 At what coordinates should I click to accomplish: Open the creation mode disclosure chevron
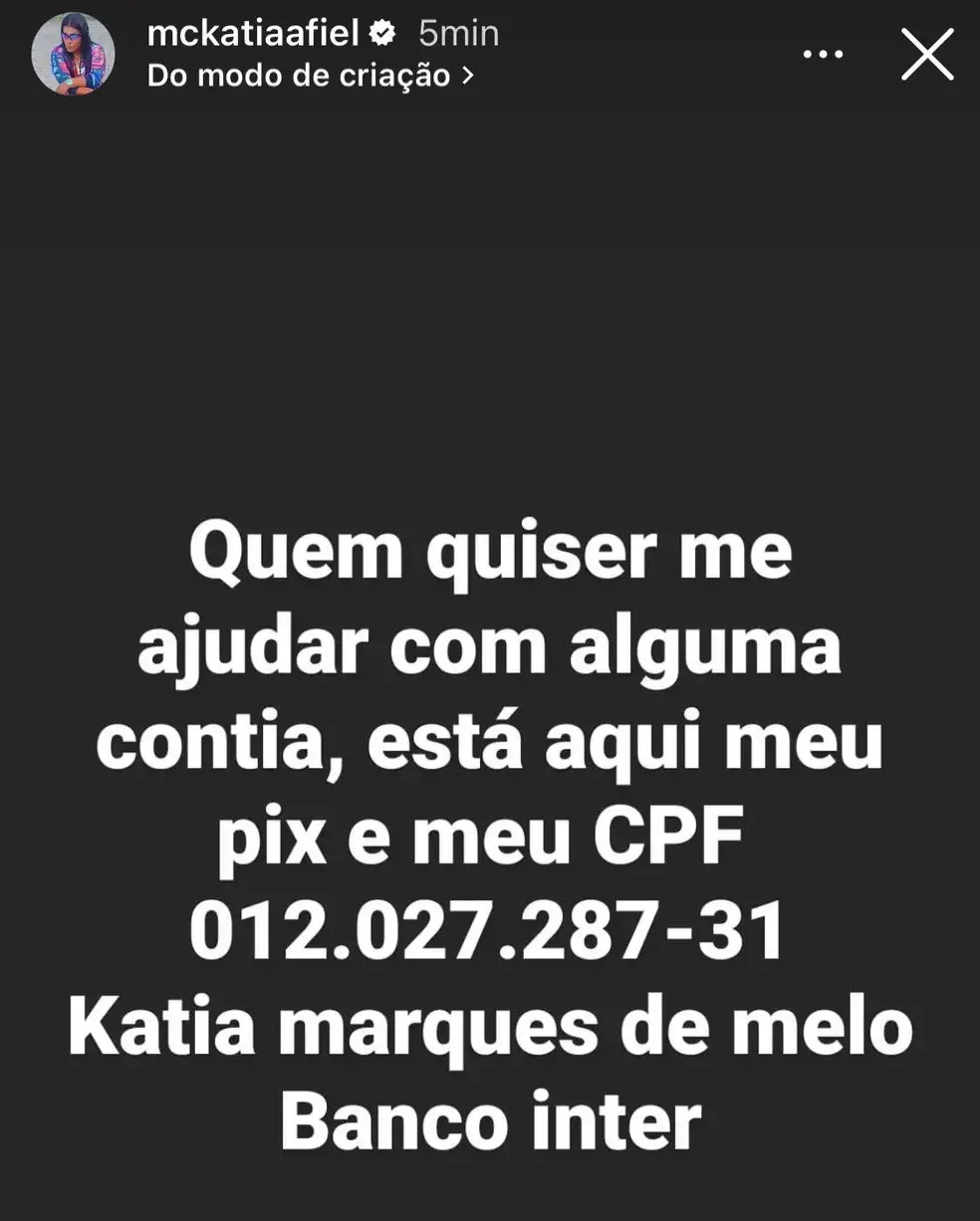(468, 73)
